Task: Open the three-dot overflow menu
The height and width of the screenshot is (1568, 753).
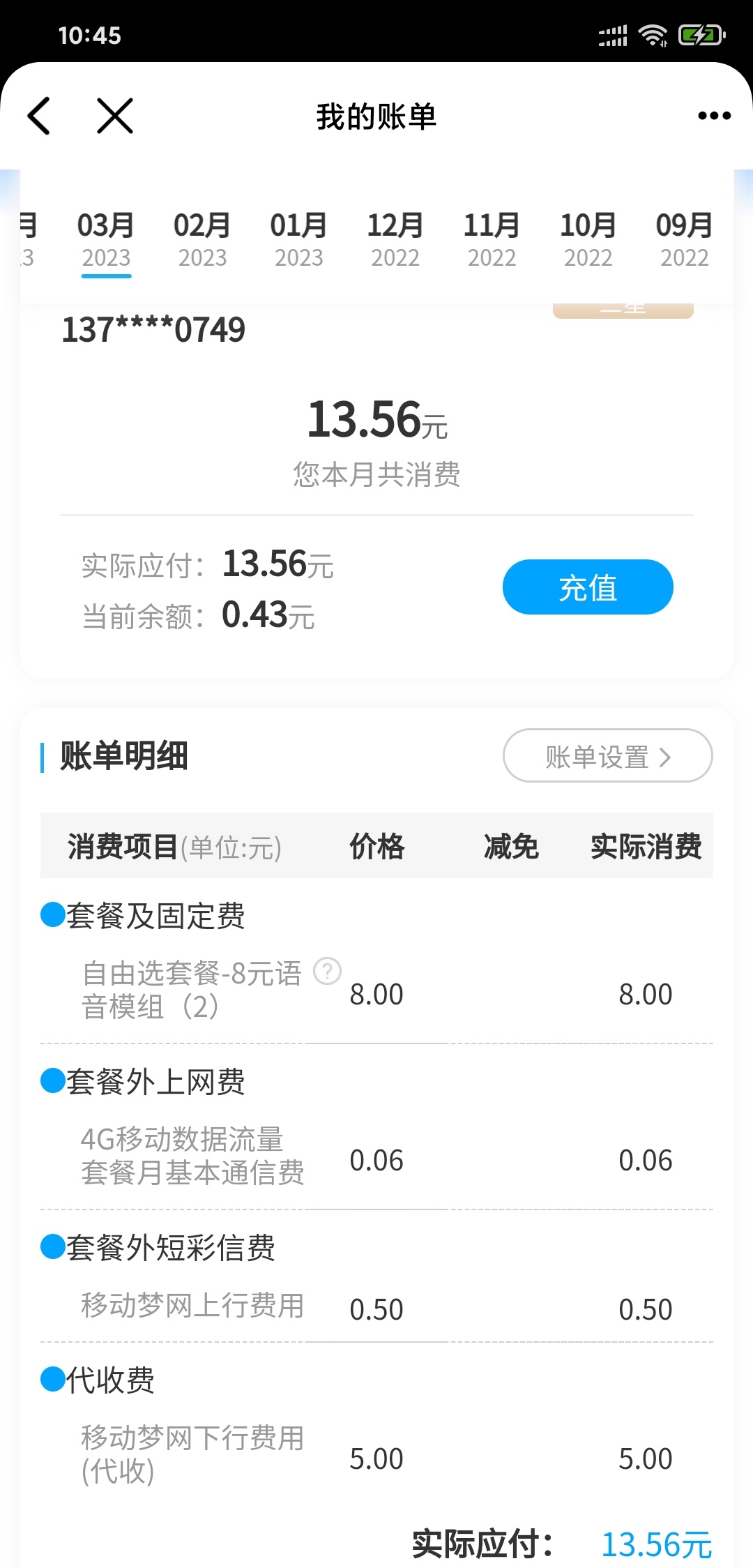Action: 715,116
